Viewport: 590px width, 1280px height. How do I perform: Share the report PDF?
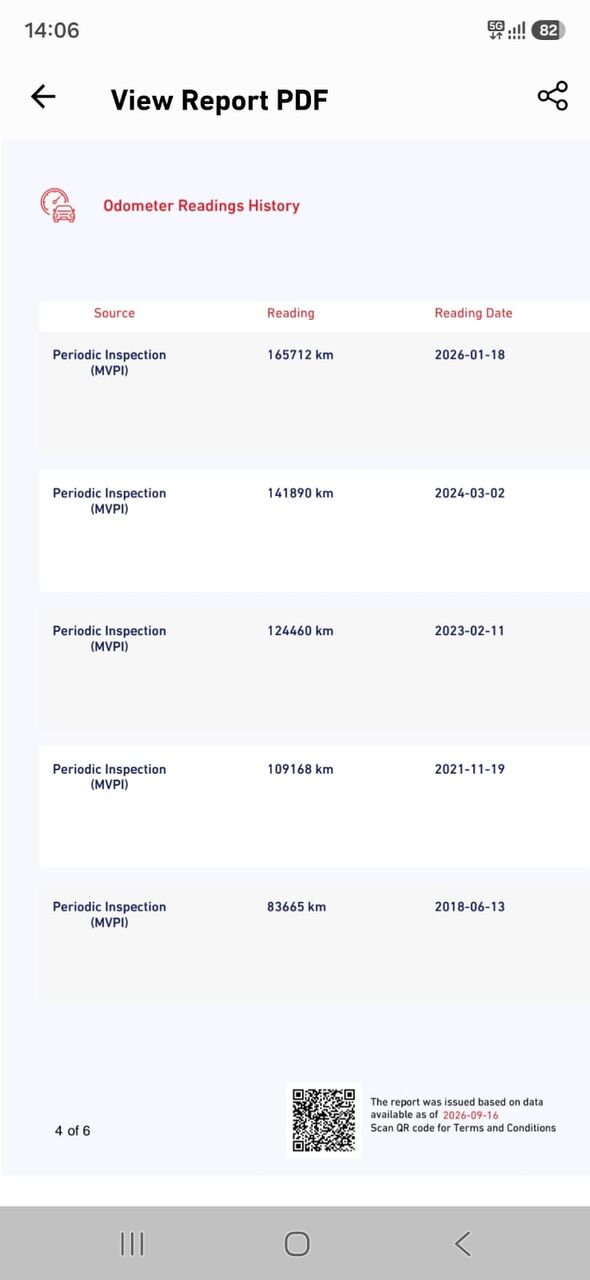click(x=552, y=96)
